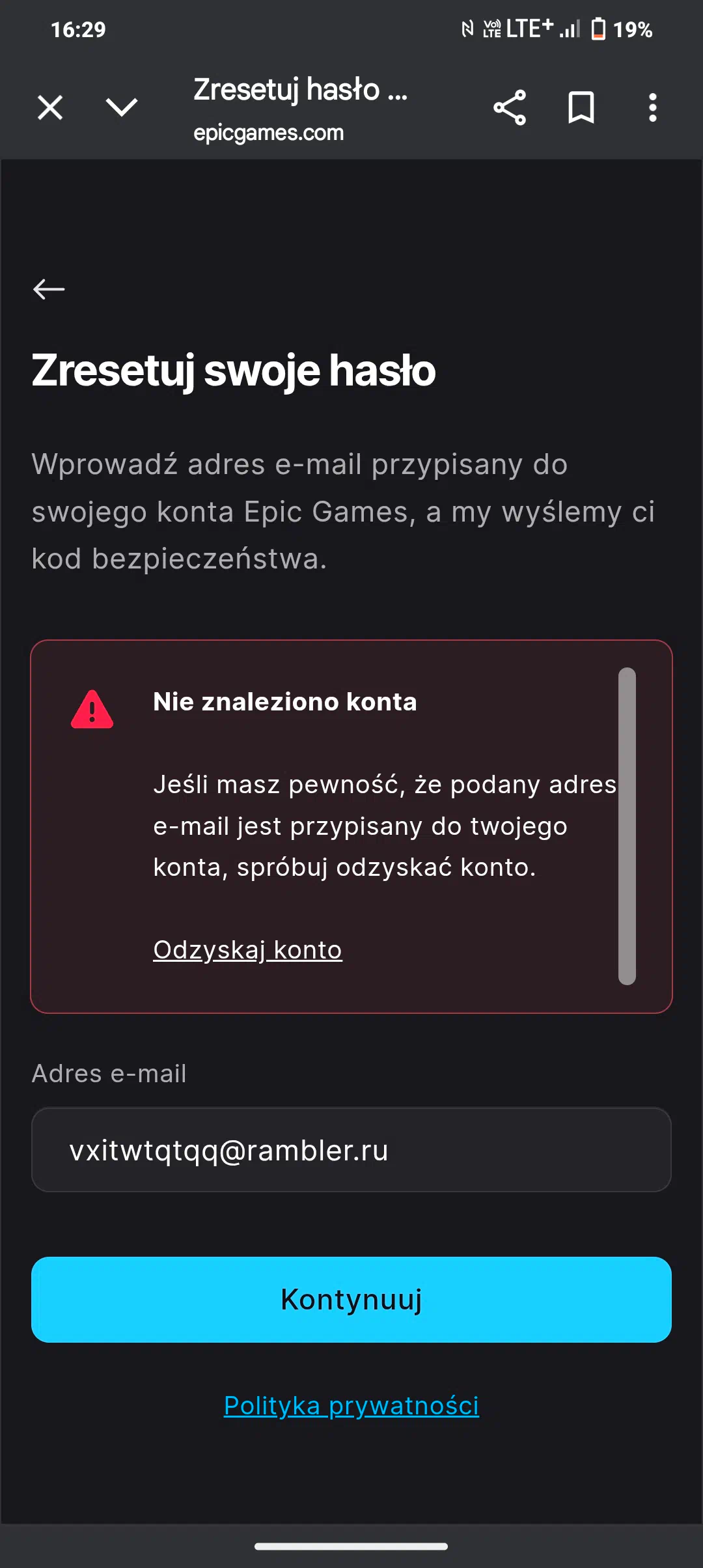Viewport: 703px width, 1568px height.
Task: Open the browser overflow menu
Action: pyautogui.click(x=653, y=107)
